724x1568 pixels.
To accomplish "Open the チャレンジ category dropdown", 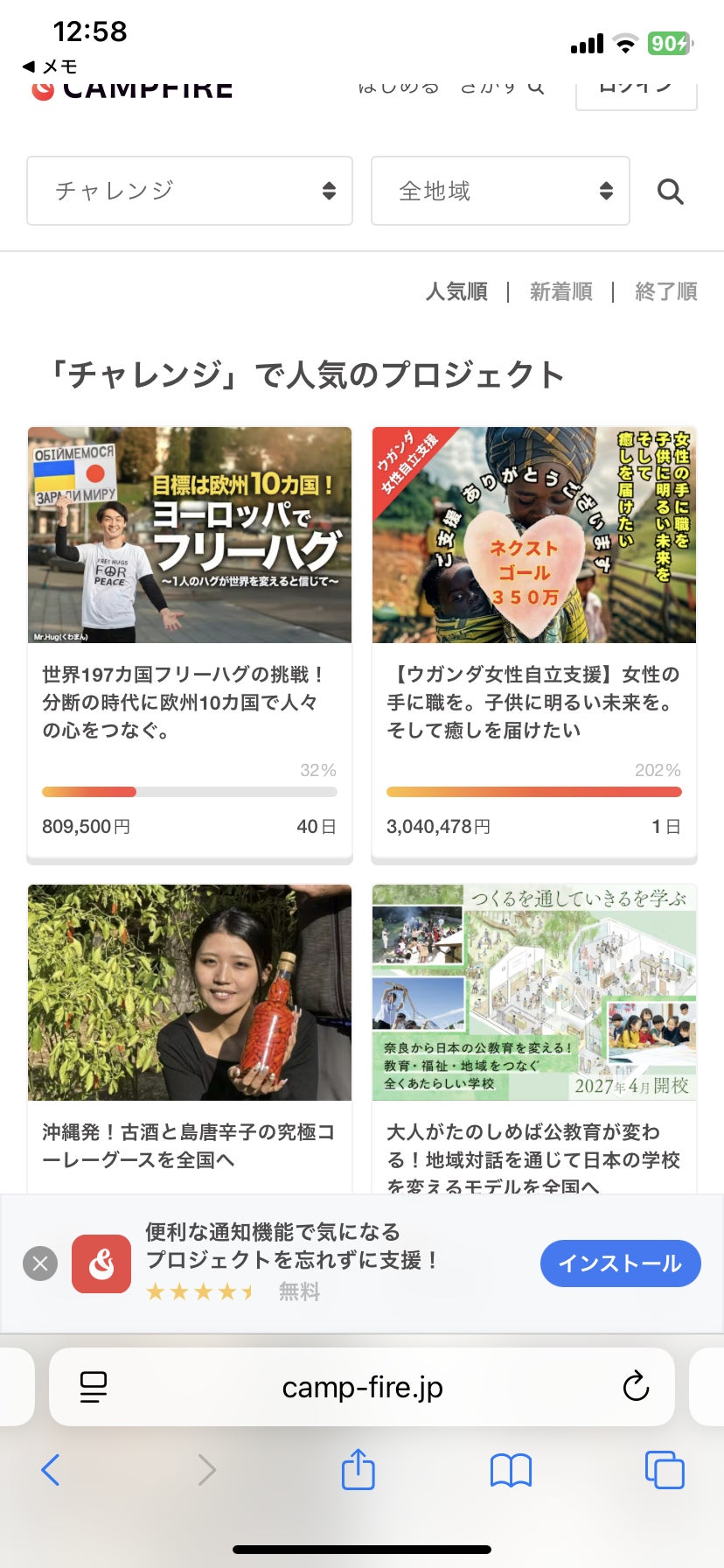I will (x=189, y=191).
